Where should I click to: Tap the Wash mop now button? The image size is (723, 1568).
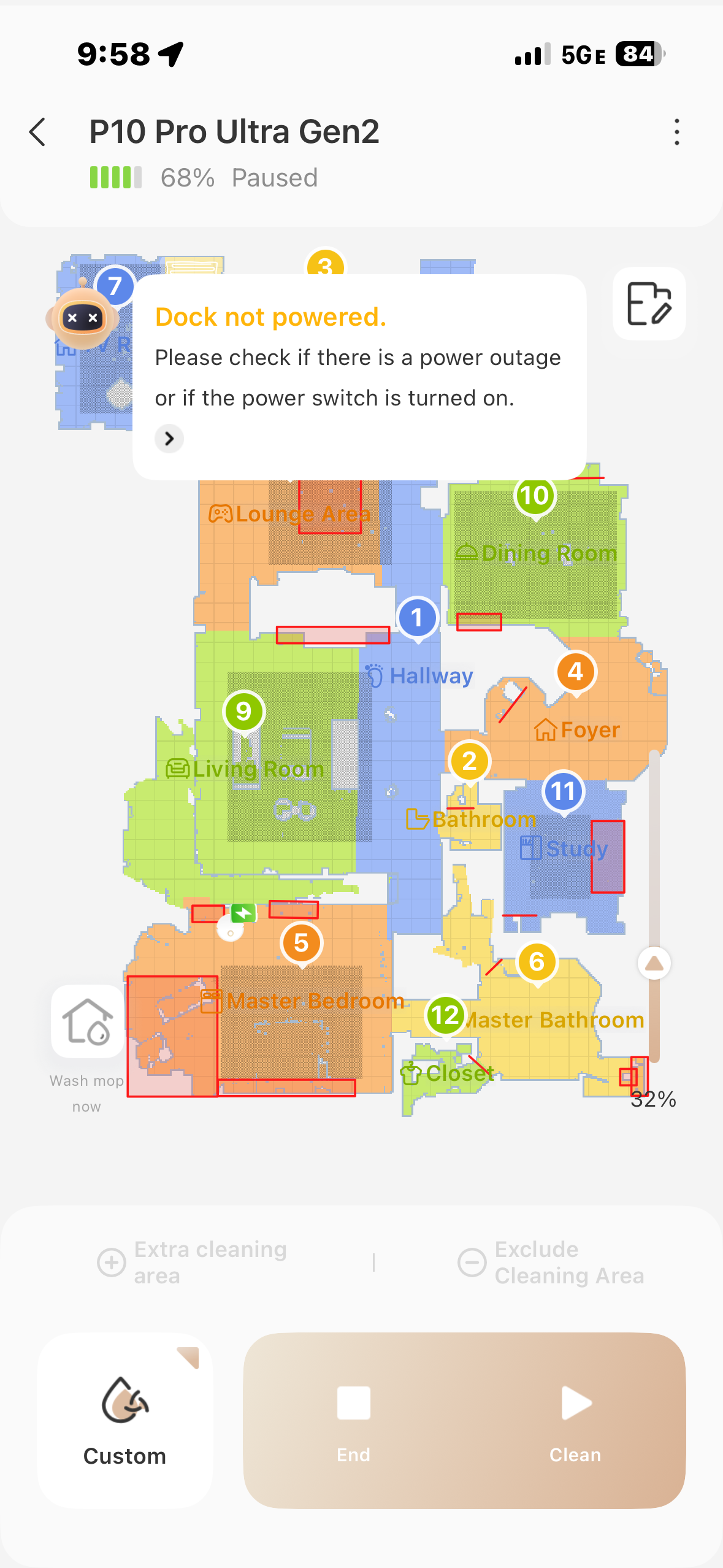[88, 1021]
